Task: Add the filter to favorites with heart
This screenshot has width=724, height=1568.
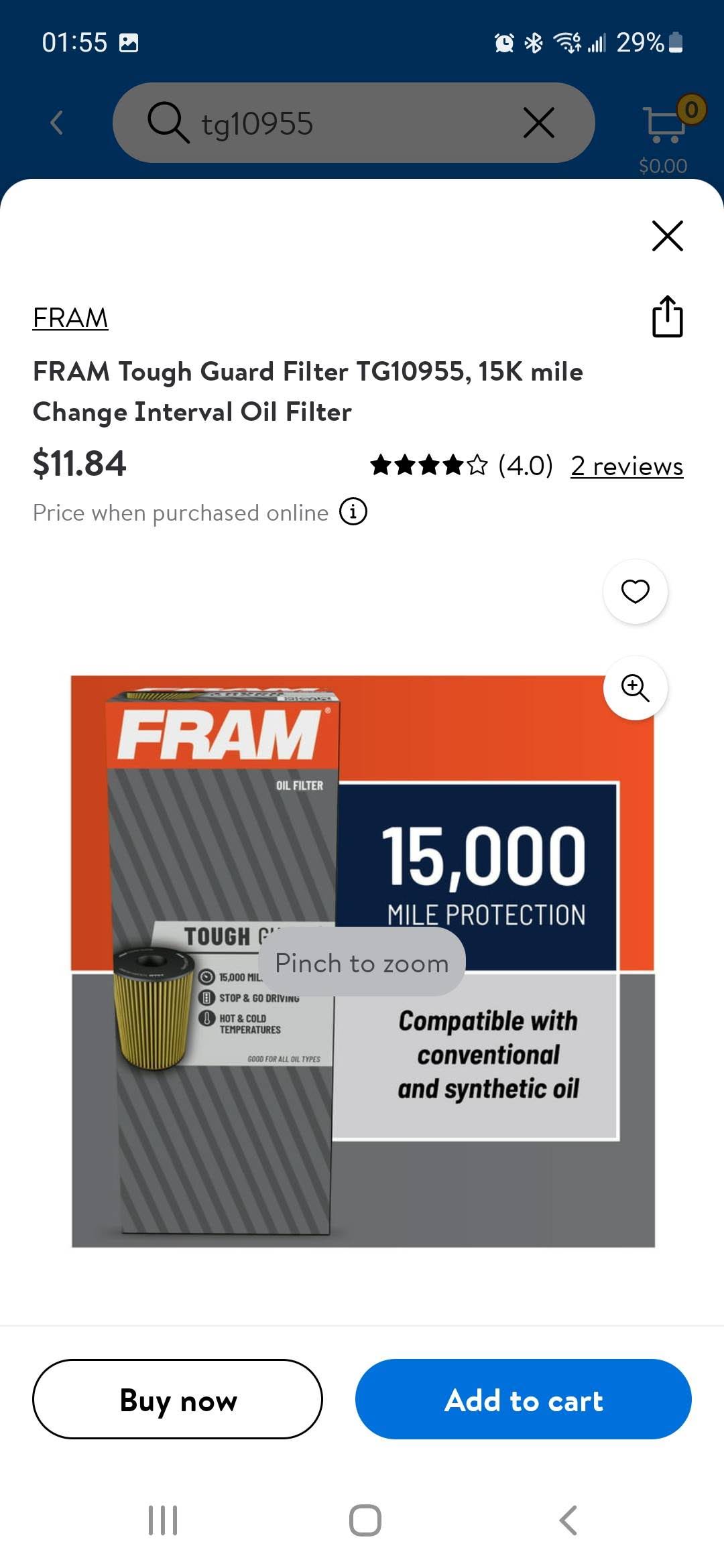Action: 636,591
